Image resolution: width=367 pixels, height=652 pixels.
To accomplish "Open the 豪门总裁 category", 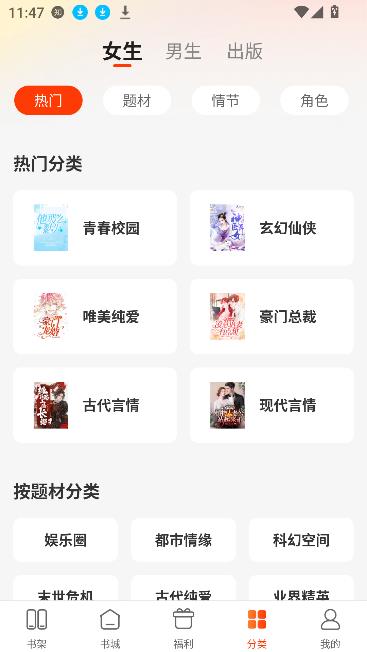I will [272, 316].
